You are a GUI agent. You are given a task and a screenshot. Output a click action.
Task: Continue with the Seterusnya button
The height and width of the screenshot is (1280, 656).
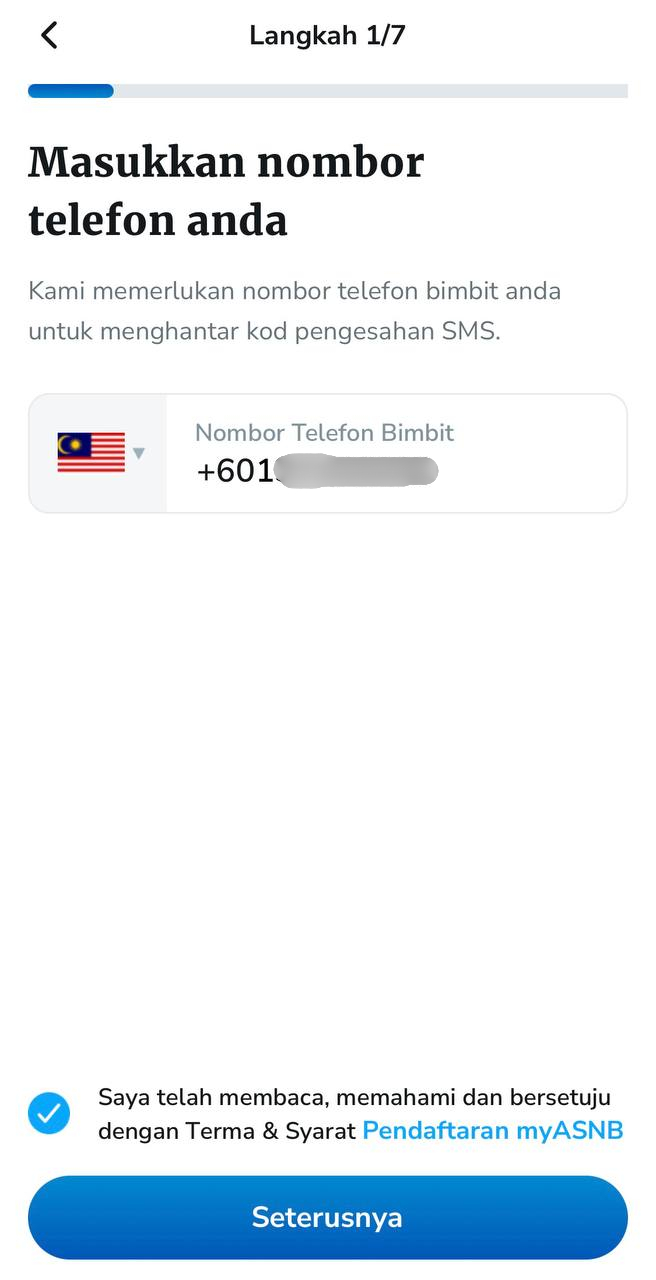pyautogui.click(x=327, y=1217)
